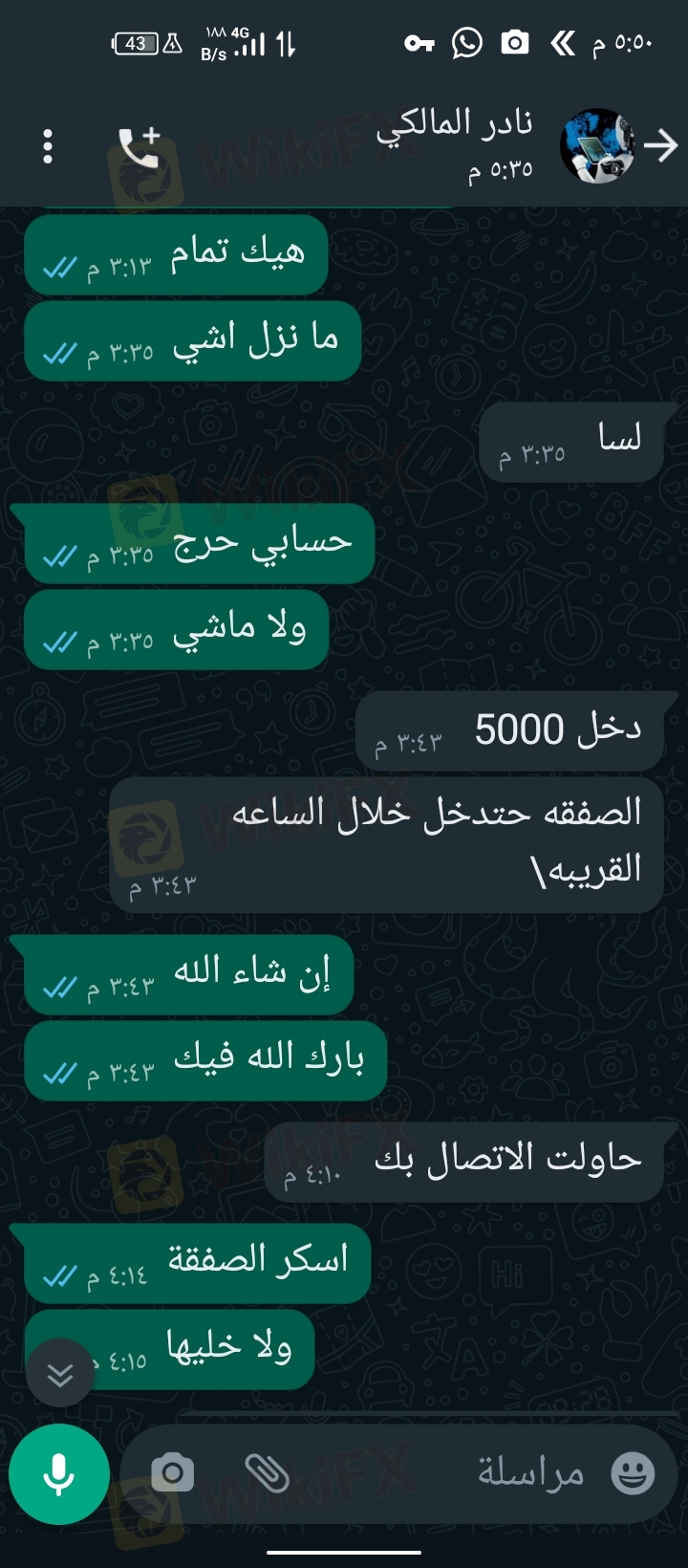This screenshot has width=688, height=1568.
Task: Go back using the arrow icon
Action: pyautogui.click(x=660, y=145)
